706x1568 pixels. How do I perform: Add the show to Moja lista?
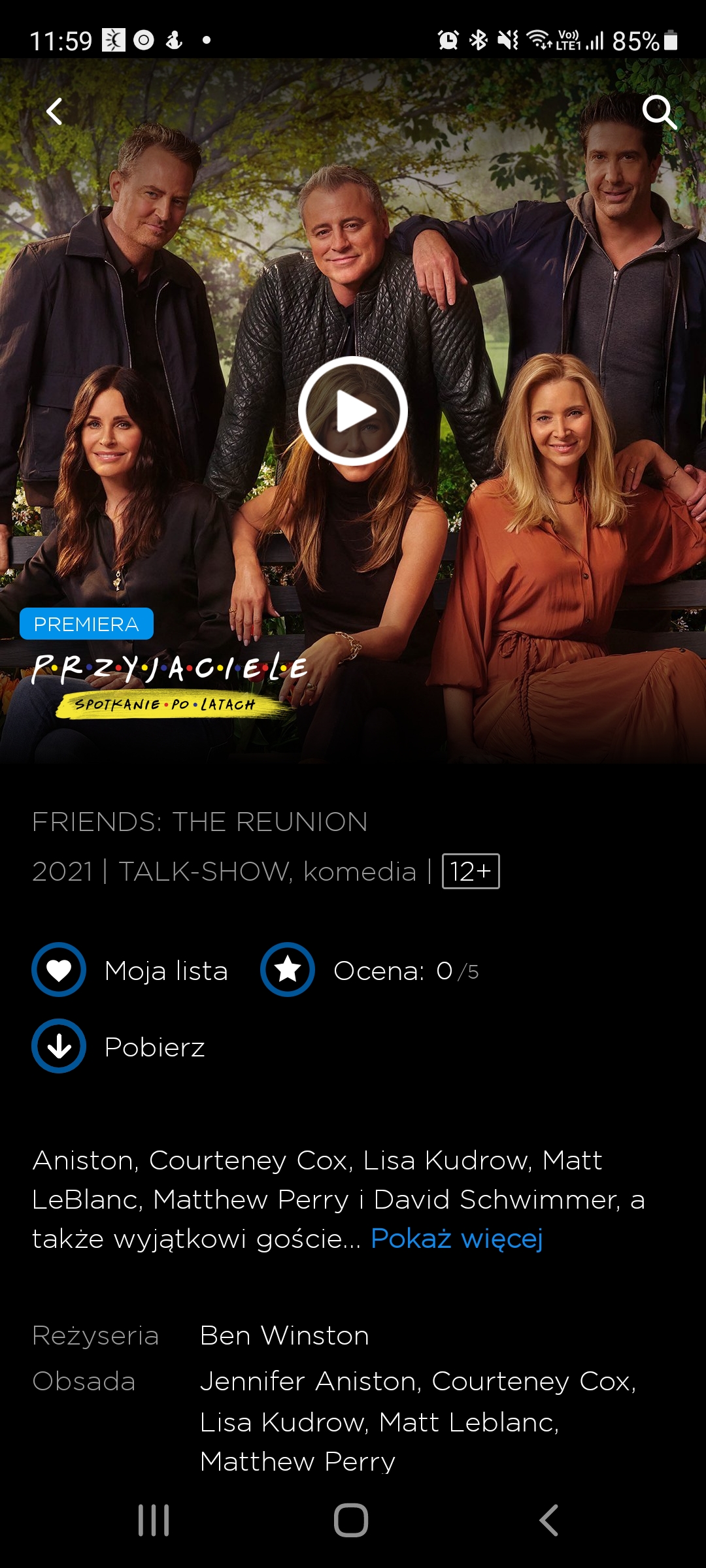pos(59,970)
